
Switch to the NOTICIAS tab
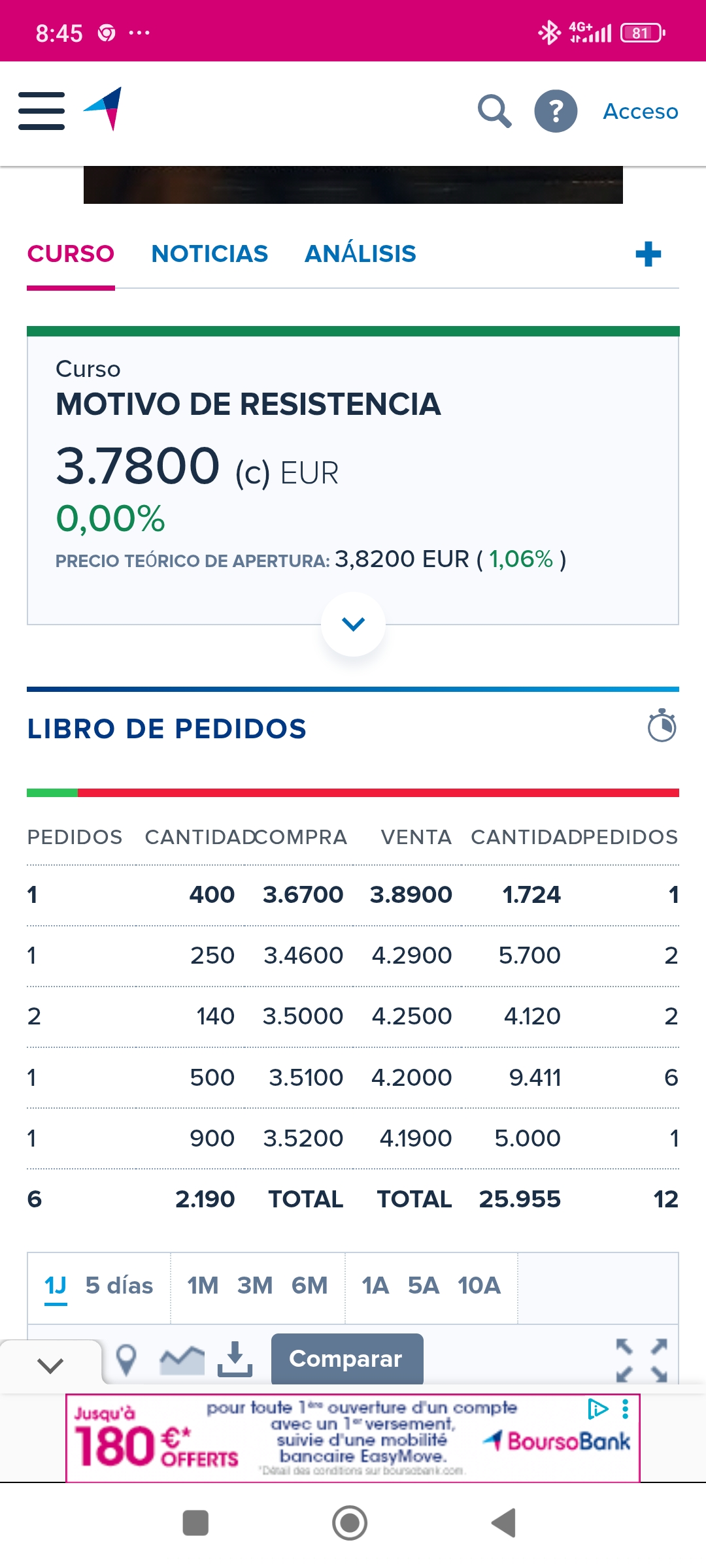[209, 253]
